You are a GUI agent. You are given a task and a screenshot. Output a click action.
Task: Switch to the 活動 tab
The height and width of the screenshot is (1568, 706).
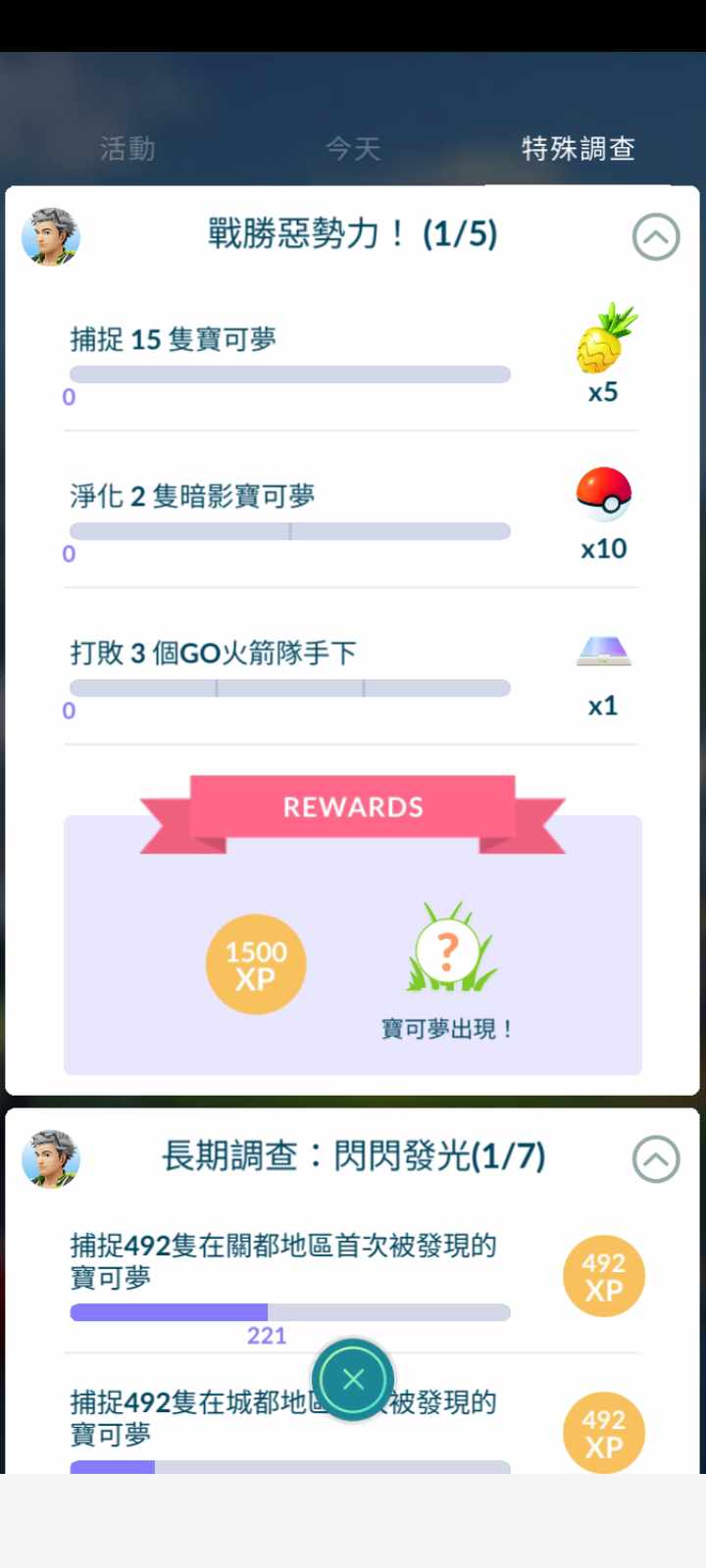click(127, 149)
